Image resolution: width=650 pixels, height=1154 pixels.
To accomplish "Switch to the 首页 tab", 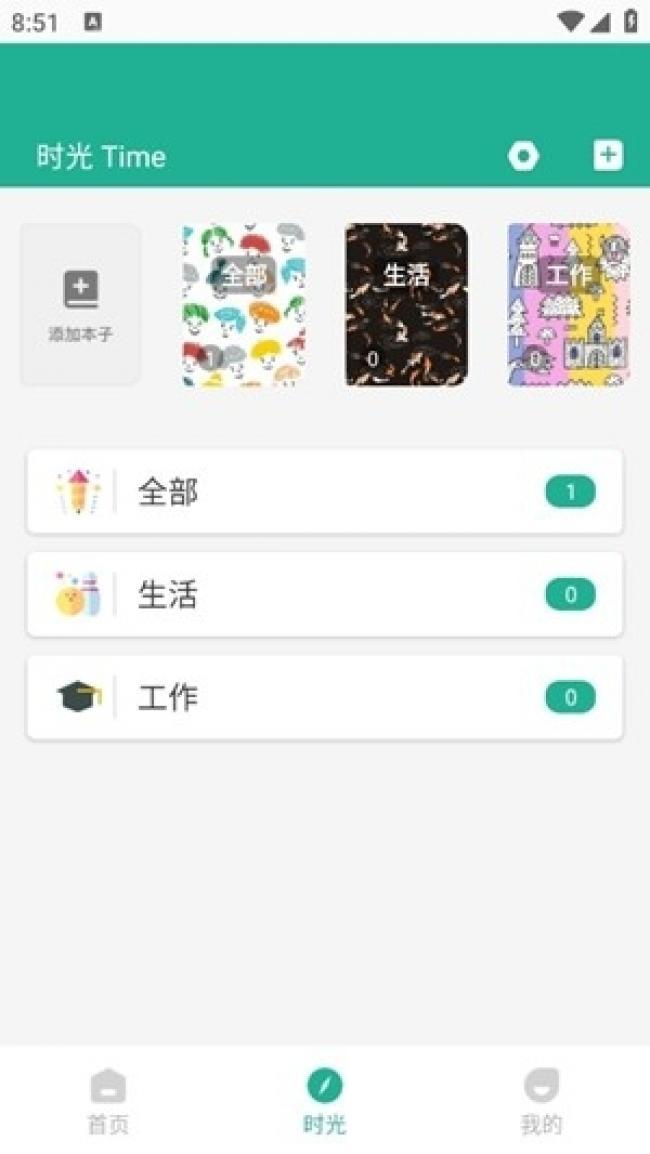I will [x=108, y=1101].
